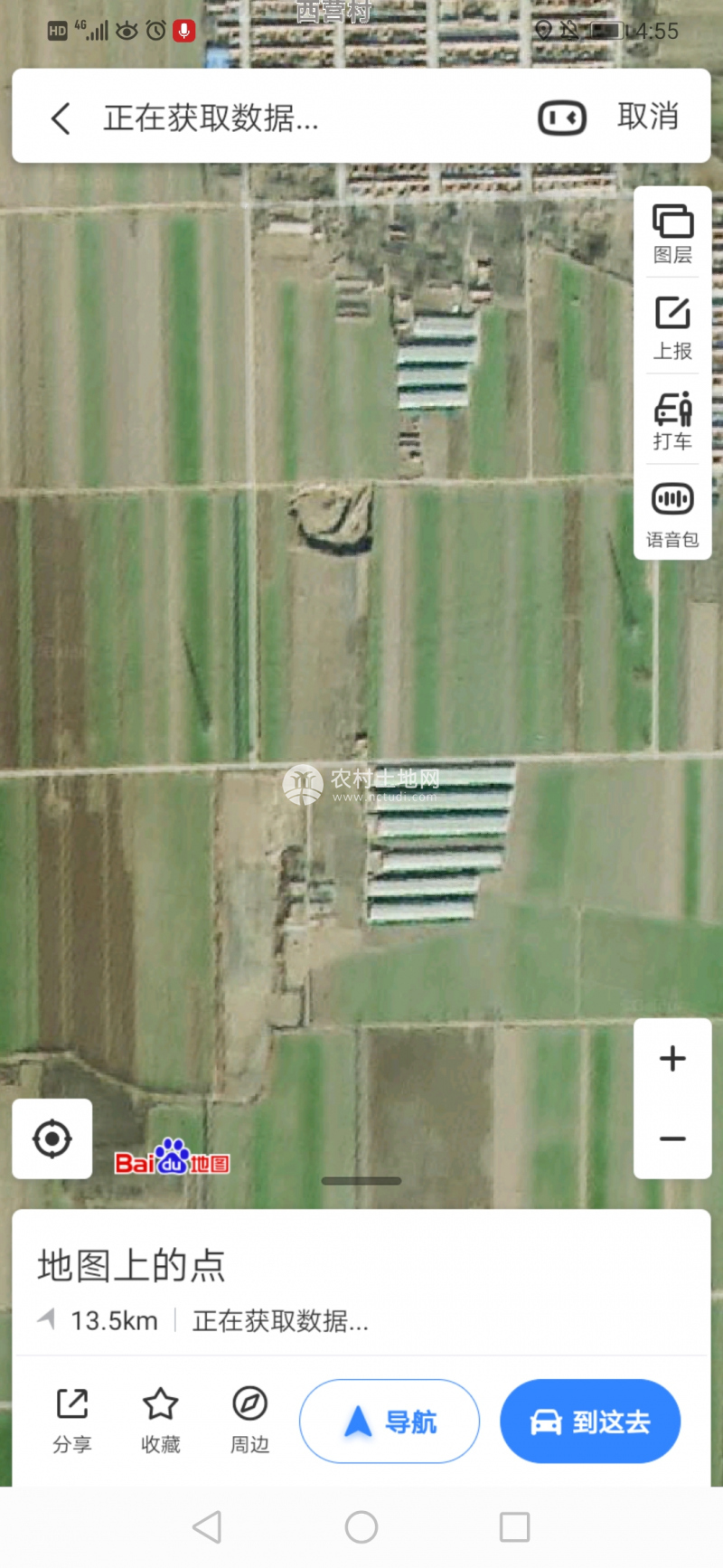Share this map point via 分享

tap(72, 1421)
